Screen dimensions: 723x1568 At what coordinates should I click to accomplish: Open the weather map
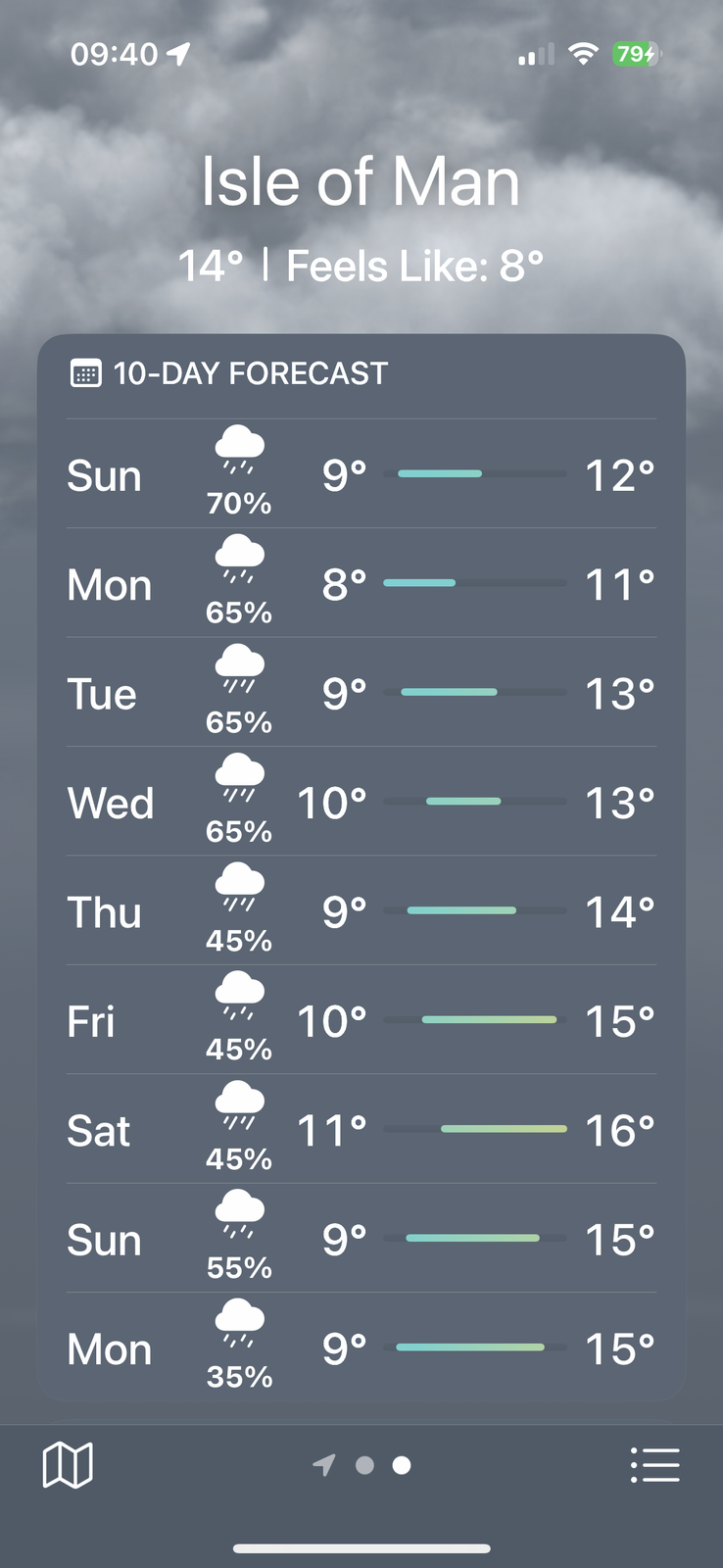click(x=68, y=1465)
